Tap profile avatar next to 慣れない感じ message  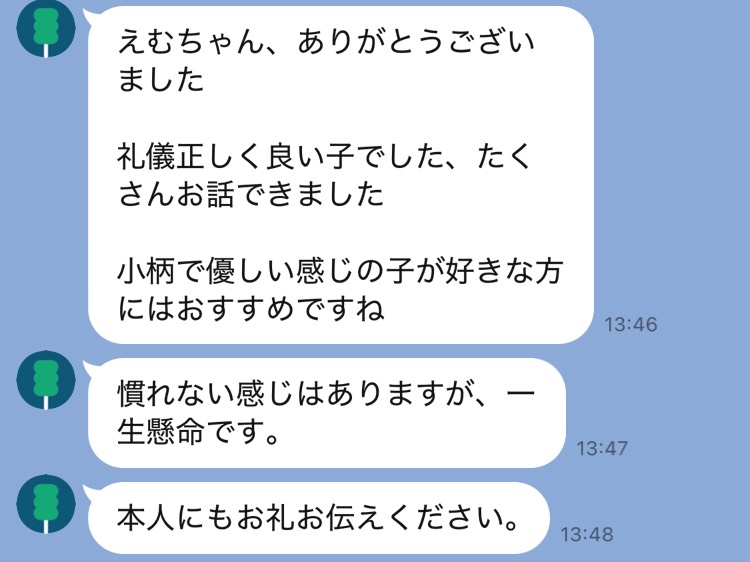(x=44, y=380)
